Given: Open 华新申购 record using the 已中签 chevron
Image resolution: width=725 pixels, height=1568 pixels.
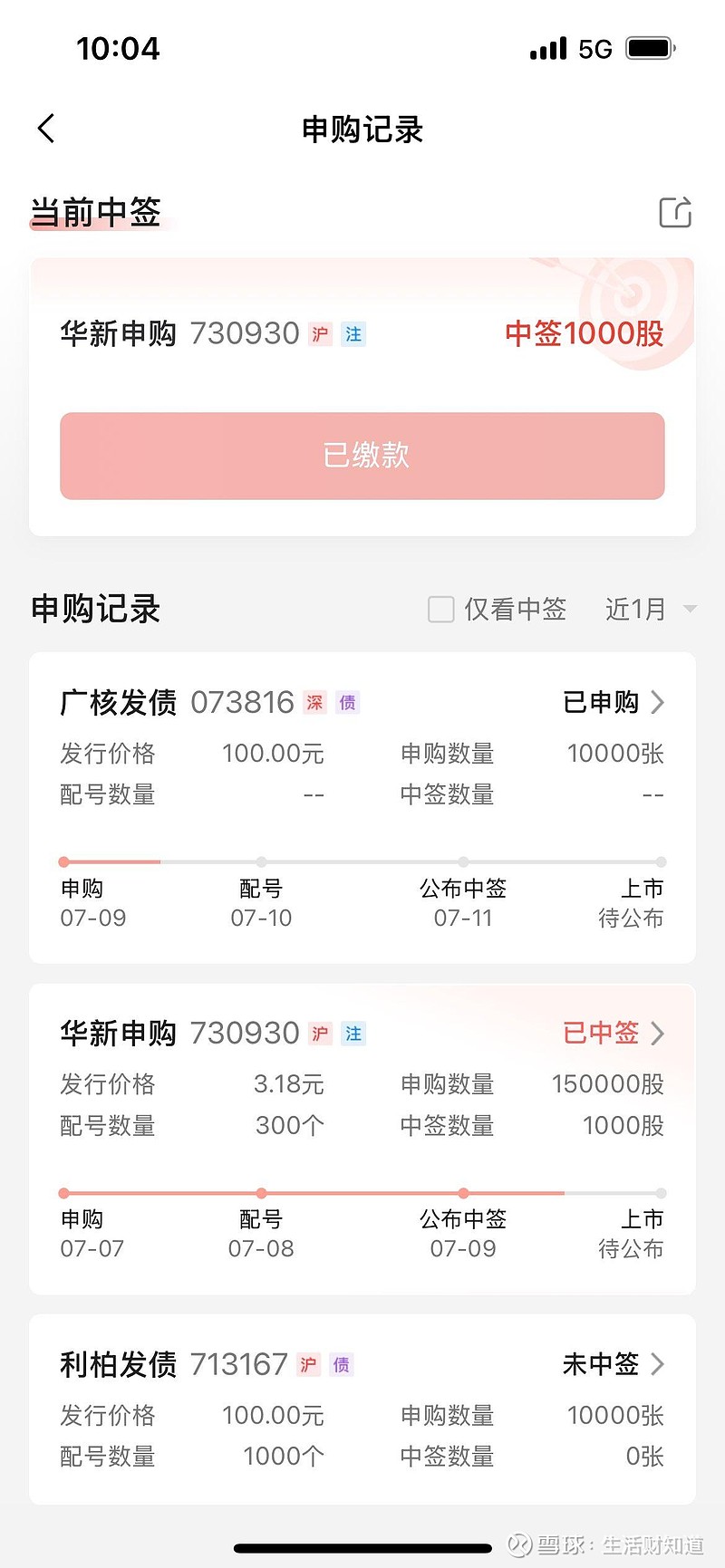Looking at the screenshot, I should (x=657, y=1034).
